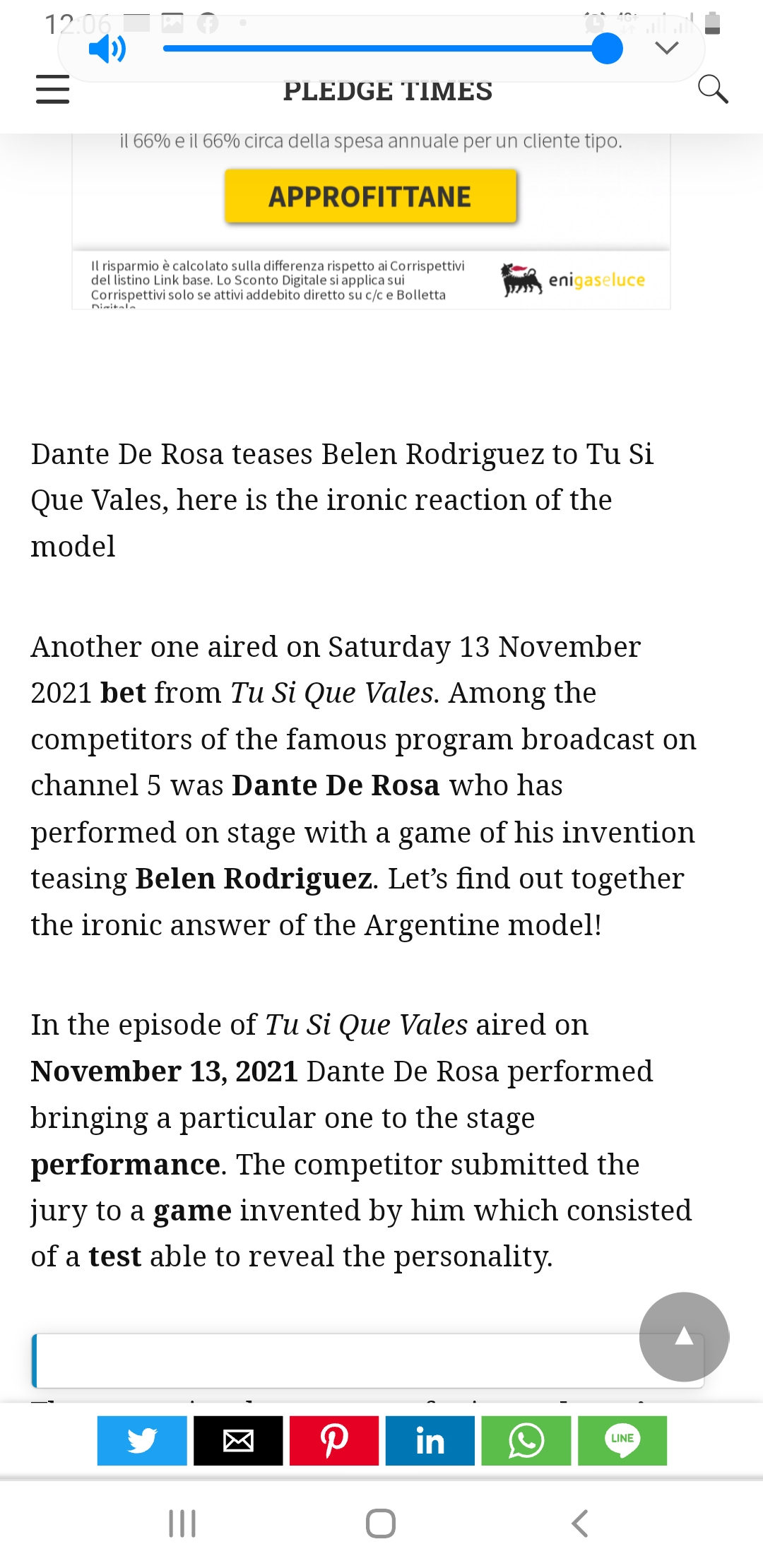
Task: Share the article on LinkedIn
Action: 430,1440
